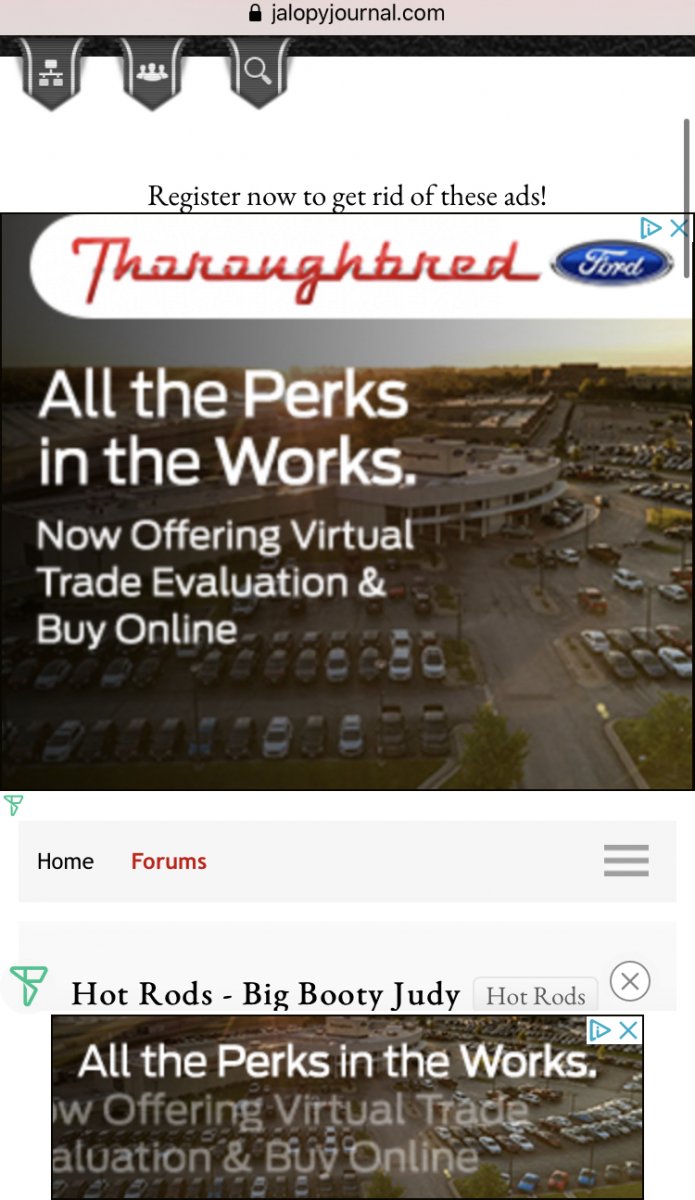The width and height of the screenshot is (695, 1200).
Task: Dismiss the bottom sticky ad with circled X
Action: pyautogui.click(x=630, y=981)
